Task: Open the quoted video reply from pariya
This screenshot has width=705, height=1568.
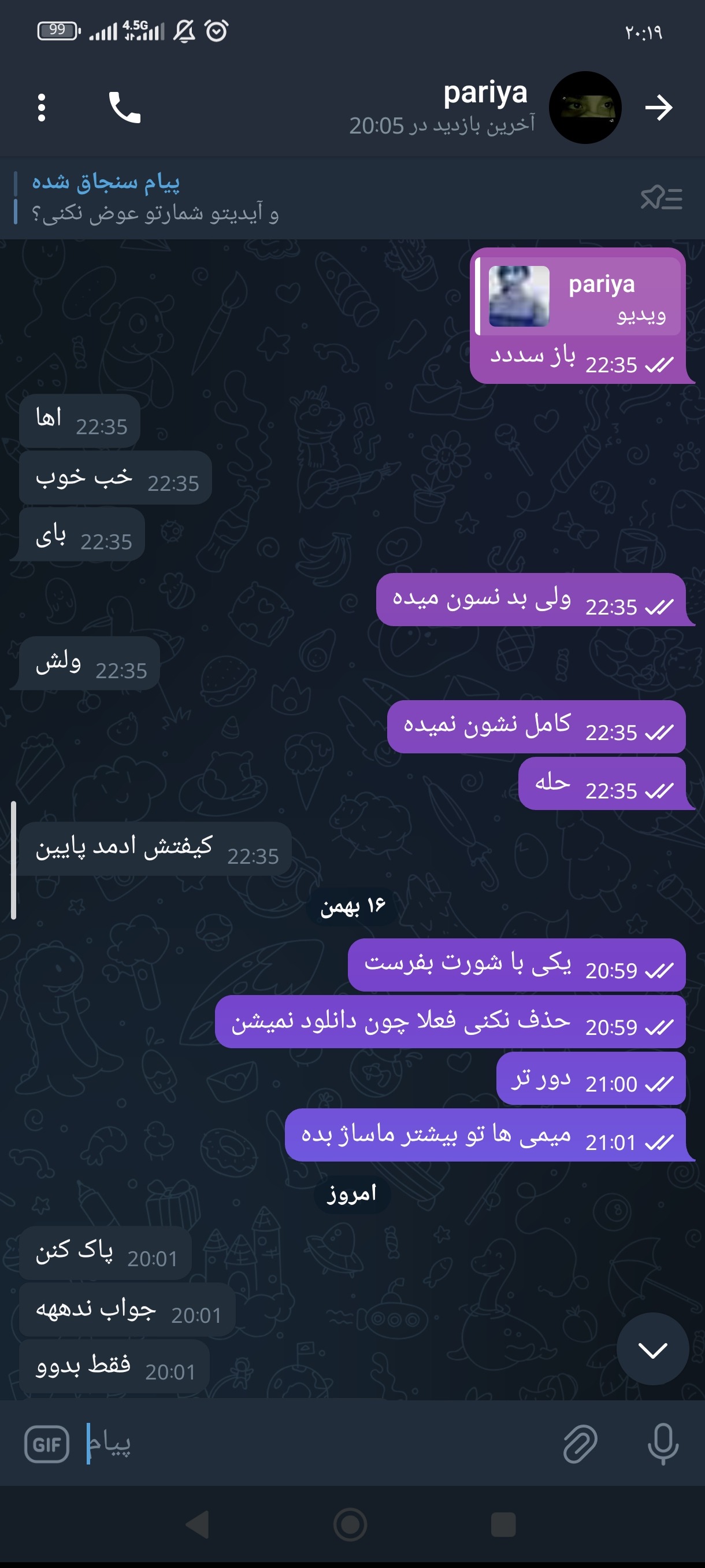Action: [x=578, y=297]
